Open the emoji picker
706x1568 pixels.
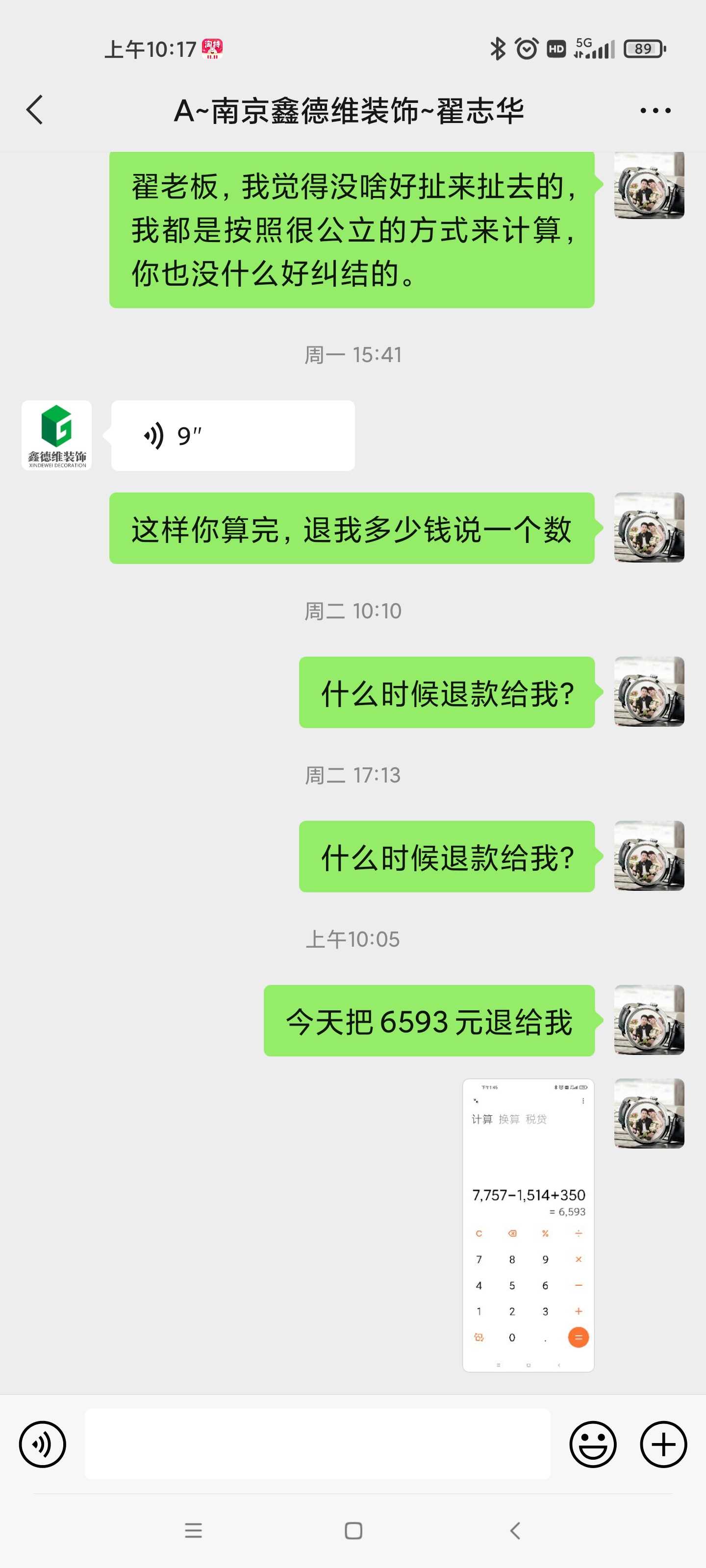(x=593, y=1444)
